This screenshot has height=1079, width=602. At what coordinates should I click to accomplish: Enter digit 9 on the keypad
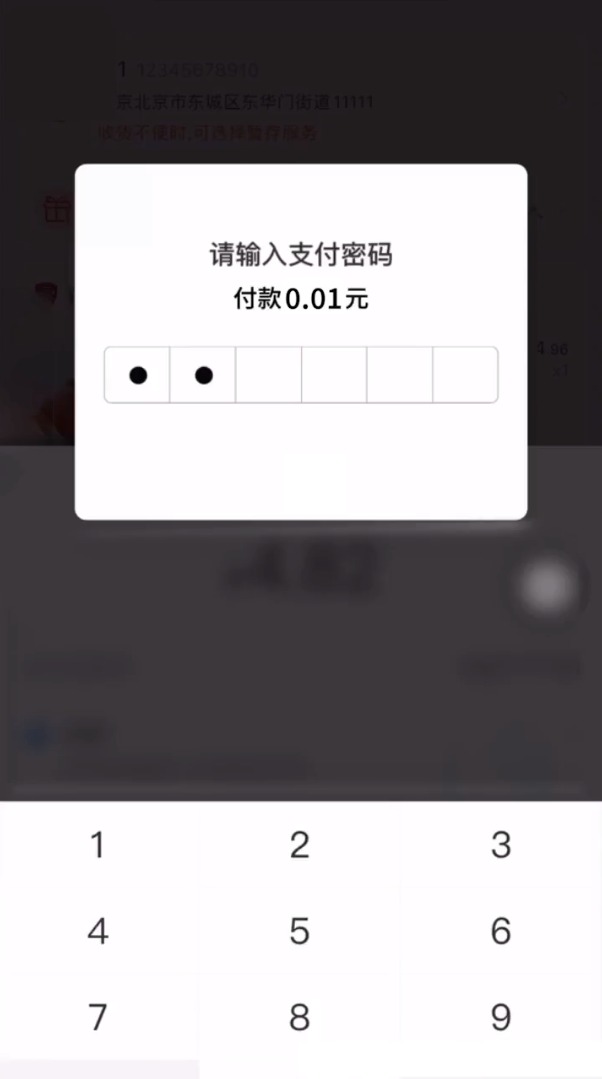pyautogui.click(x=501, y=1018)
